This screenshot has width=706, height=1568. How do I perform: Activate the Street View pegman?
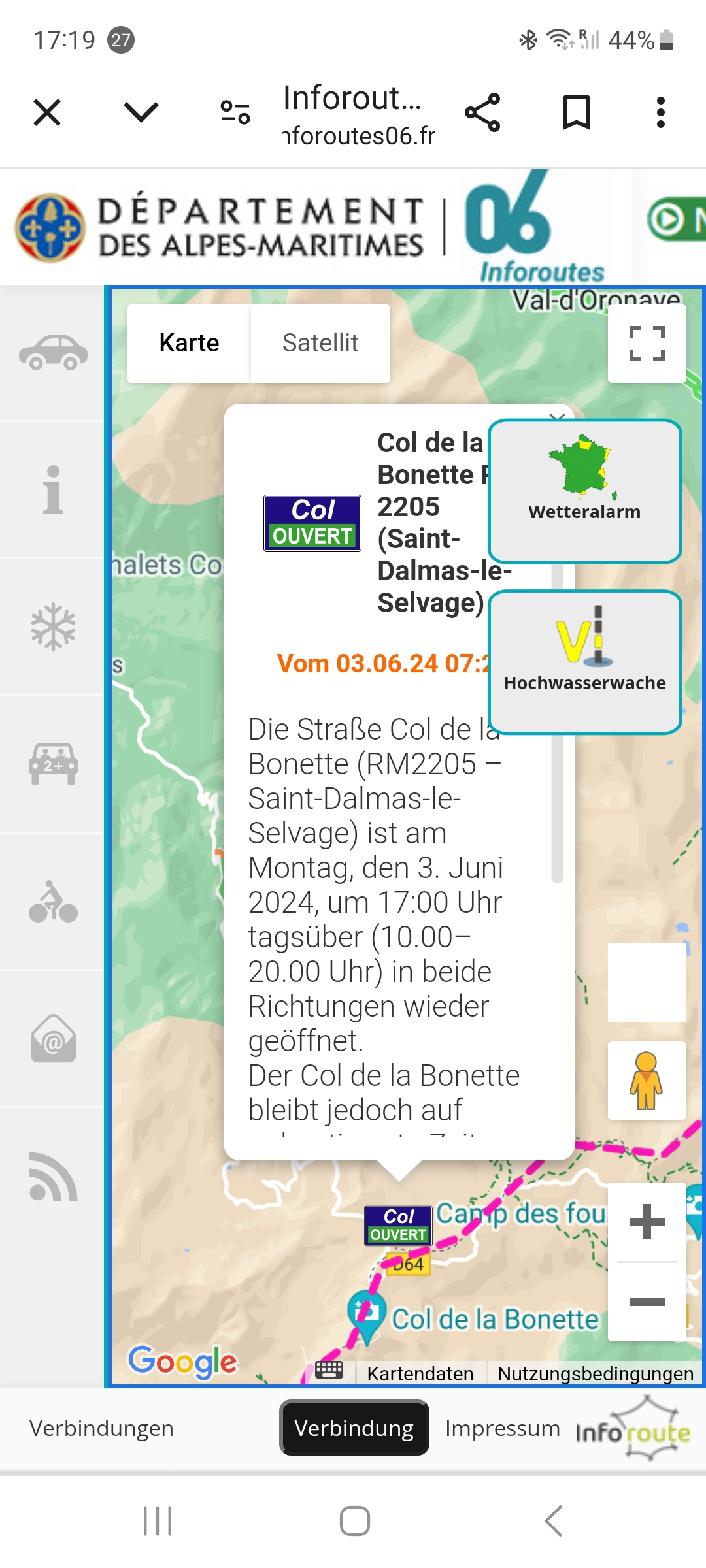click(x=647, y=1081)
